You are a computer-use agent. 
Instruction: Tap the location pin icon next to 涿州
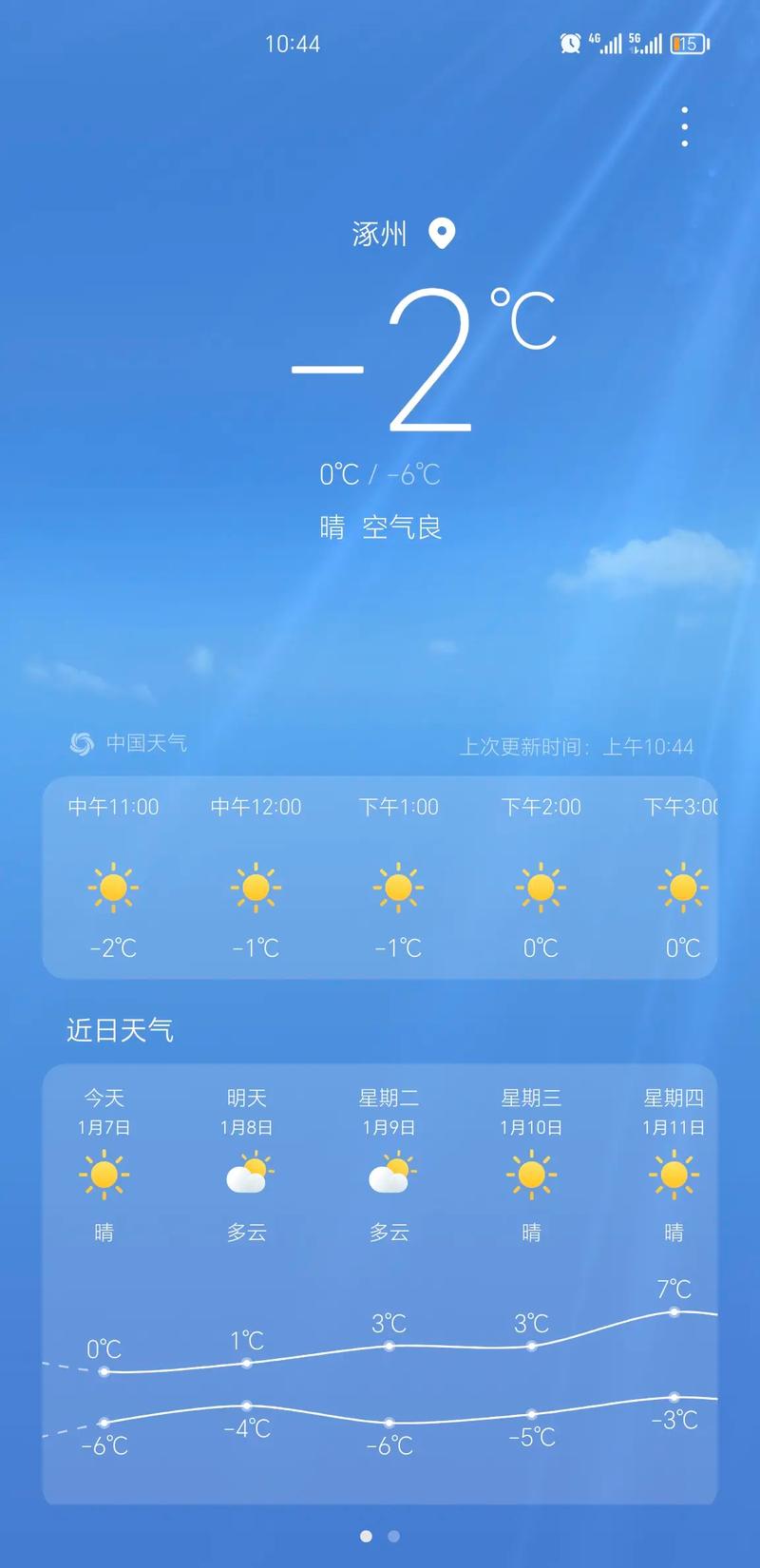[x=442, y=231]
